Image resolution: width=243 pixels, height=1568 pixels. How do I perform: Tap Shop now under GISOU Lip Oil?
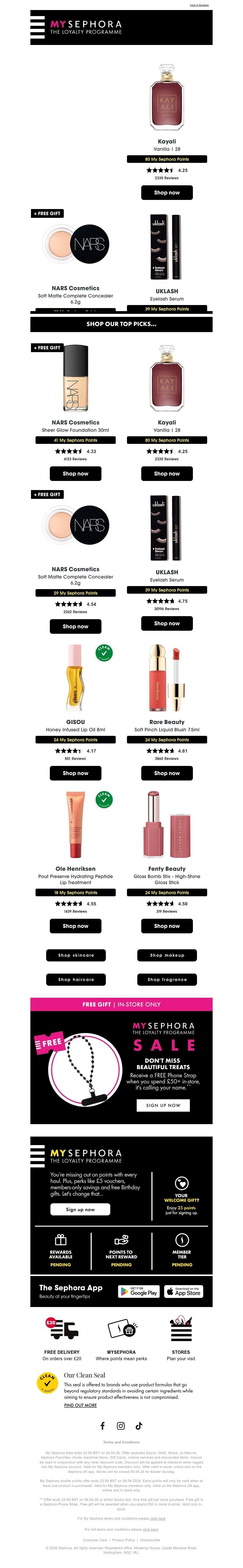point(76,773)
